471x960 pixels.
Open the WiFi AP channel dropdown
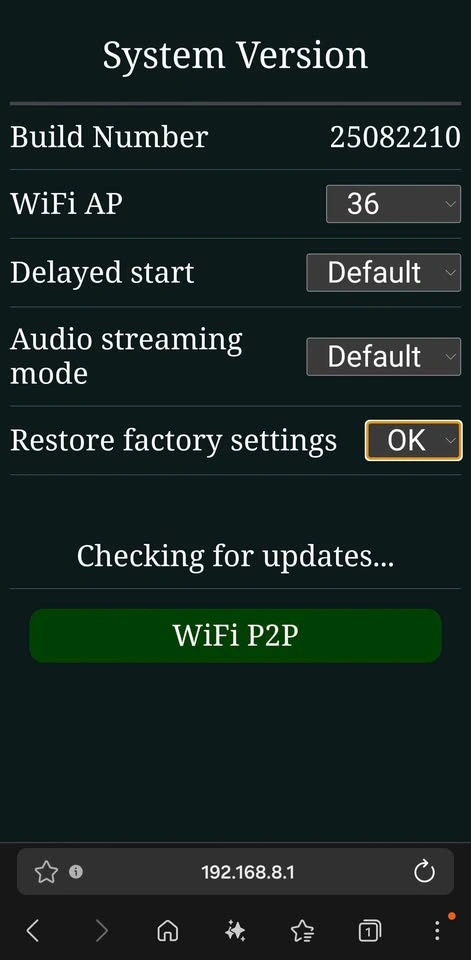pyautogui.click(x=393, y=204)
